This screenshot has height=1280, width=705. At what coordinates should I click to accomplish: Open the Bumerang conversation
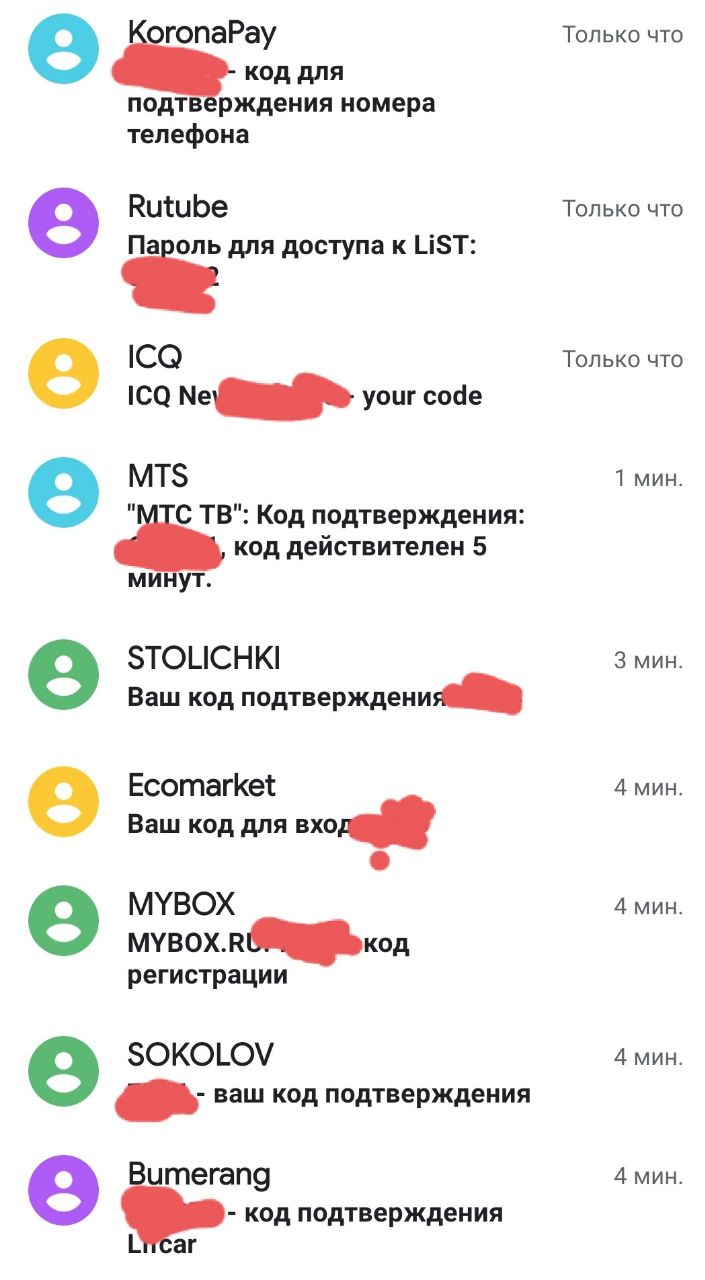tap(352, 1207)
